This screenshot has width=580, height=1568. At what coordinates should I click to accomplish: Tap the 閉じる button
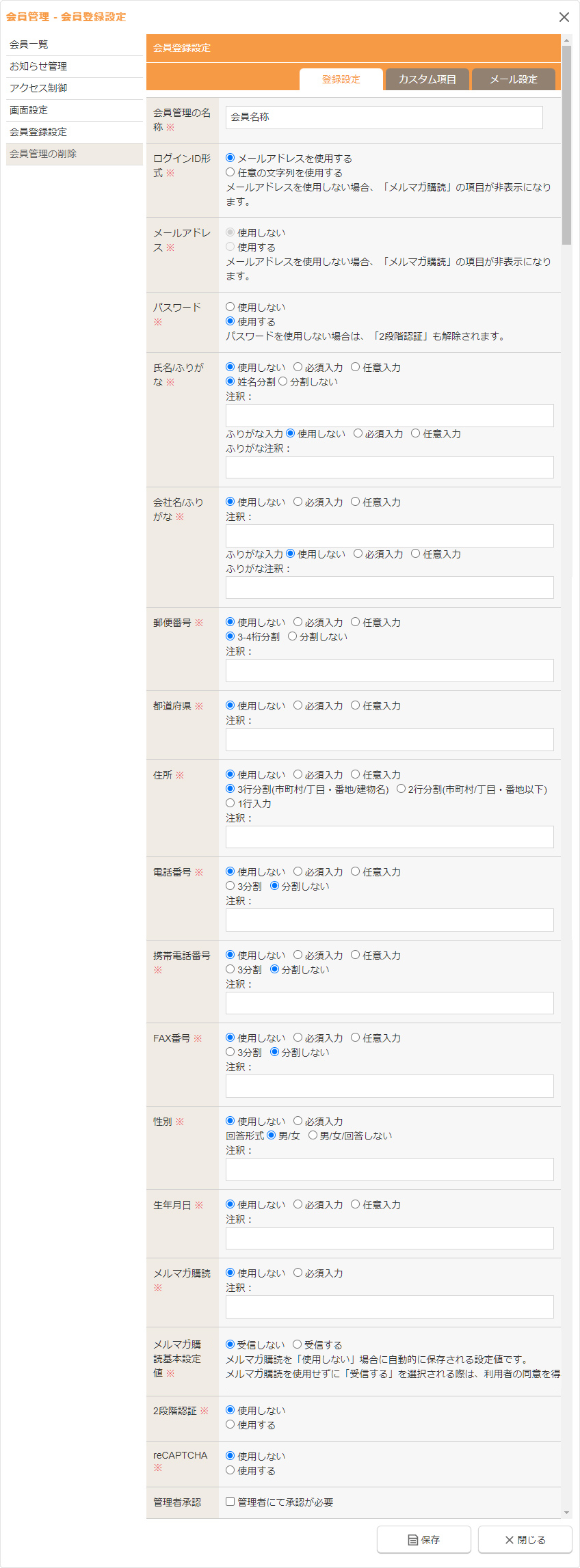click(x=525, y=1539)
